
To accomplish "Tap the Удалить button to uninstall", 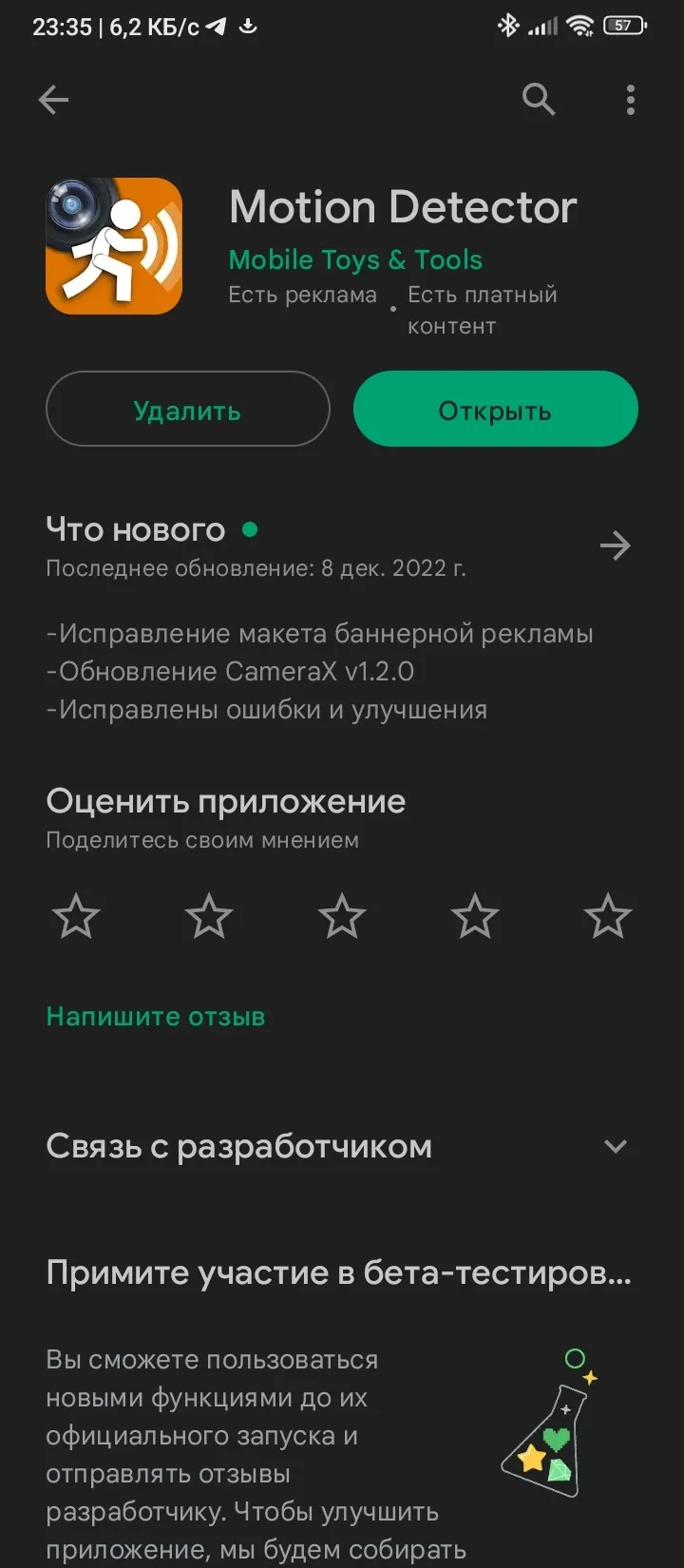I will [x=188, y=410].
